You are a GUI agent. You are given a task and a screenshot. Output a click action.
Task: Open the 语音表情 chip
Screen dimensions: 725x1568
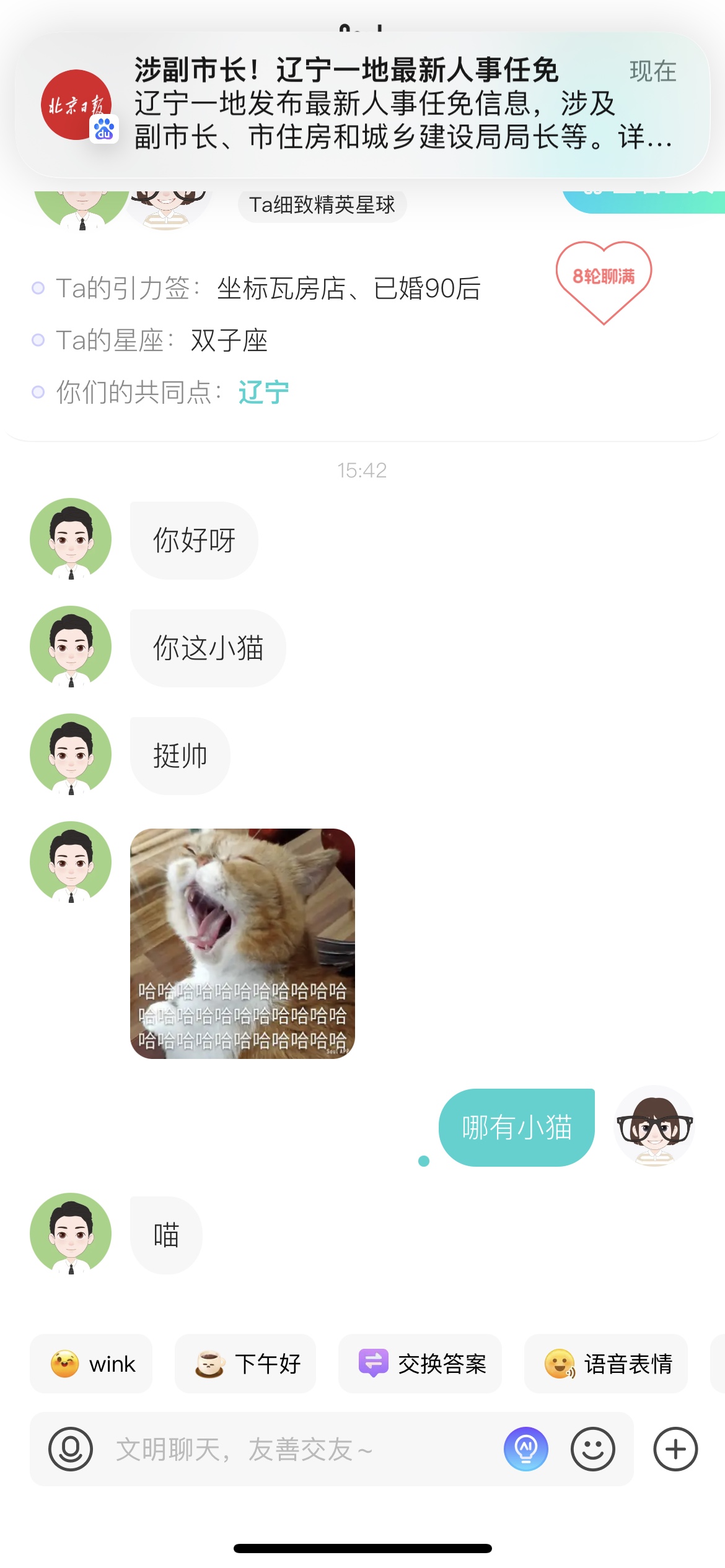pos(606,1364)
